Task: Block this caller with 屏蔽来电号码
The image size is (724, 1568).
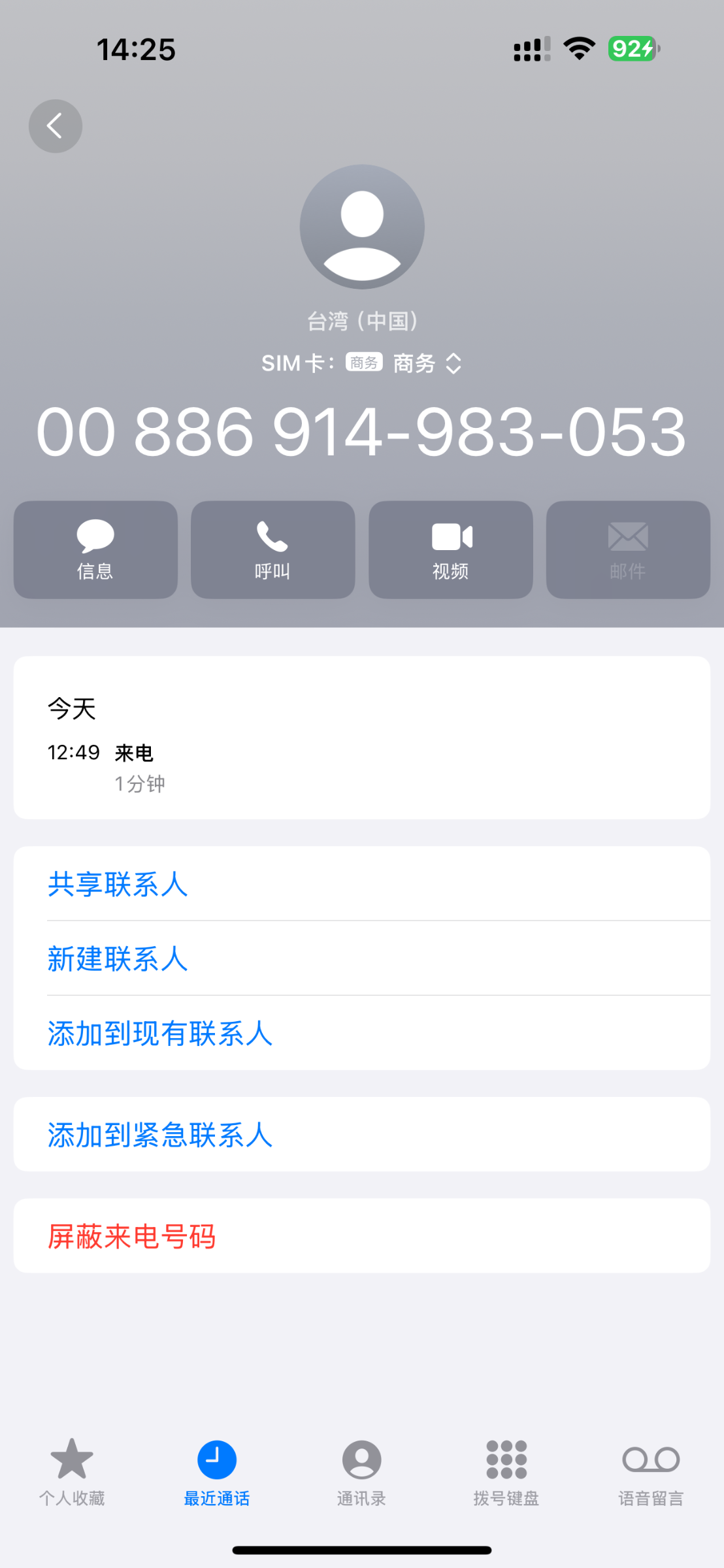Action: point(132,1236)
